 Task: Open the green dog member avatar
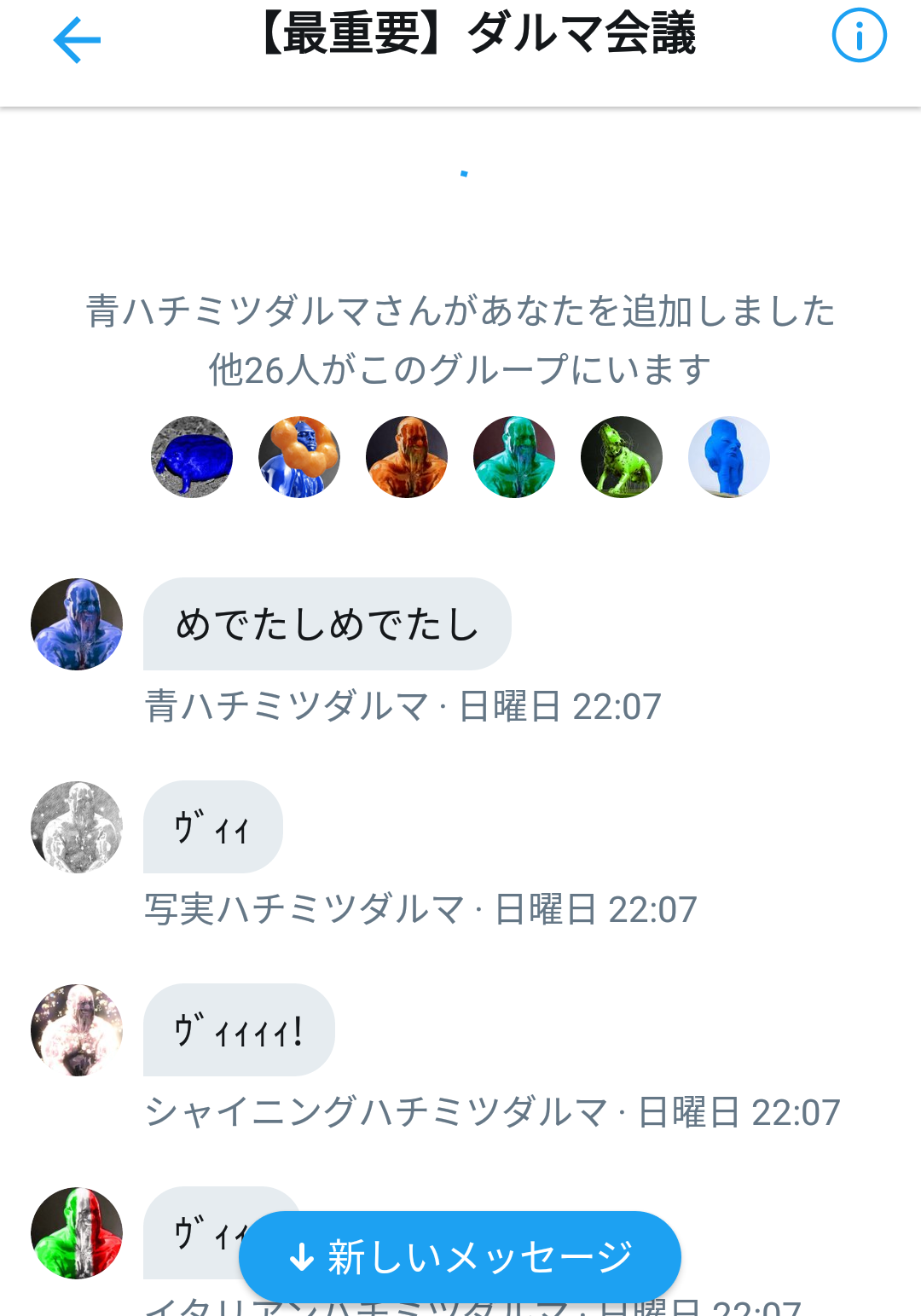click(x=622, y=457)
